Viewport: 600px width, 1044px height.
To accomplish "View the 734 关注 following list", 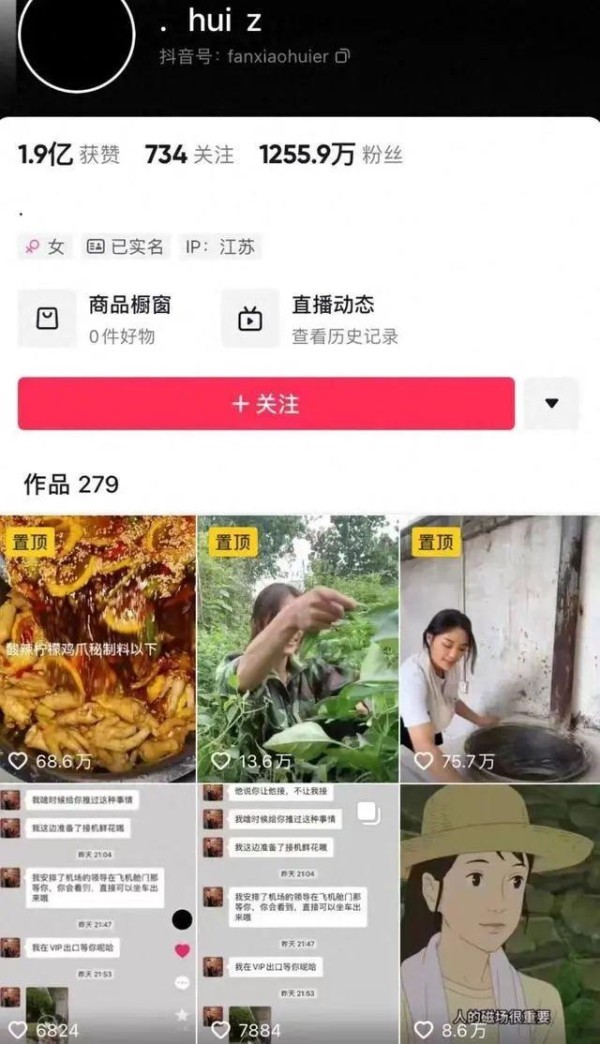I will (x=190, y=154).
